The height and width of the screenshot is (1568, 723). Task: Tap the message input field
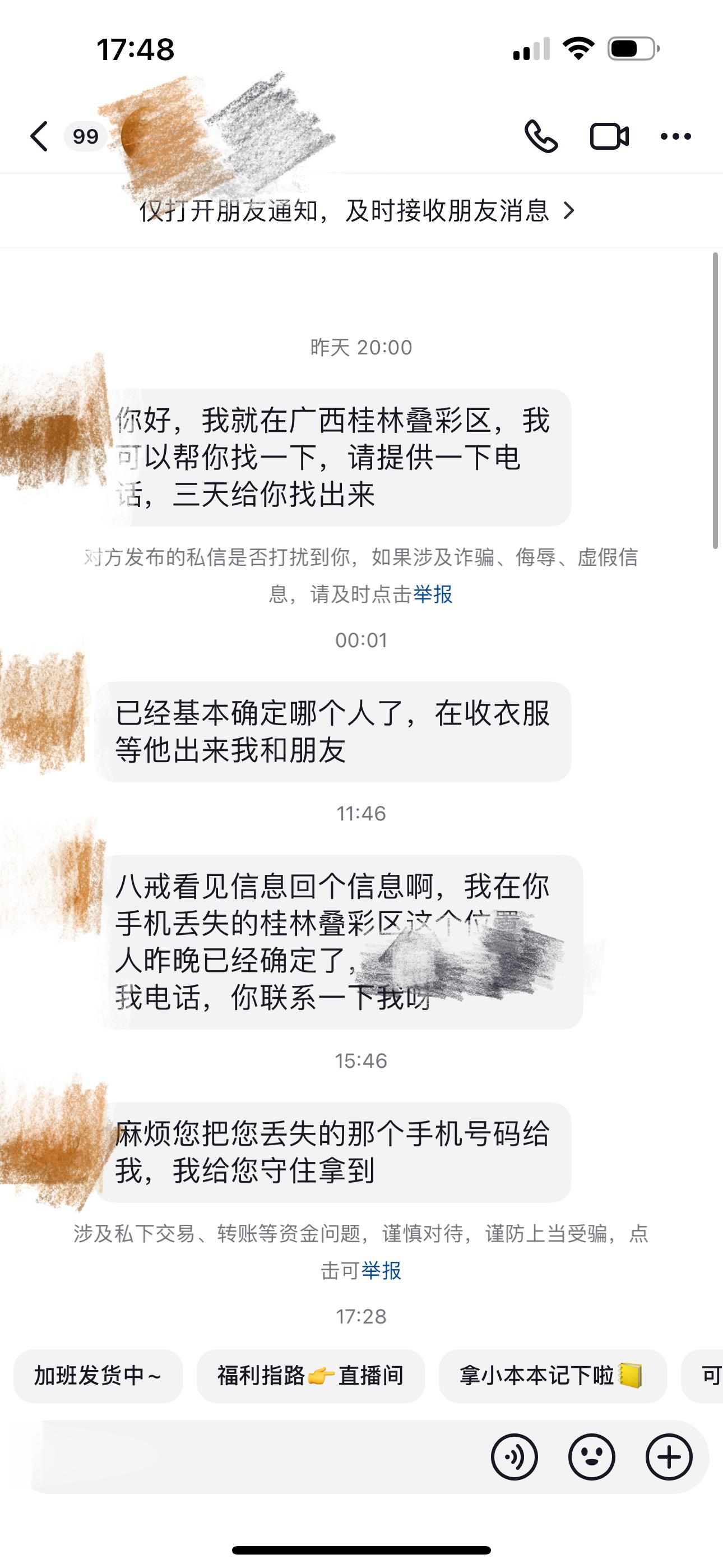(256, 1457)
